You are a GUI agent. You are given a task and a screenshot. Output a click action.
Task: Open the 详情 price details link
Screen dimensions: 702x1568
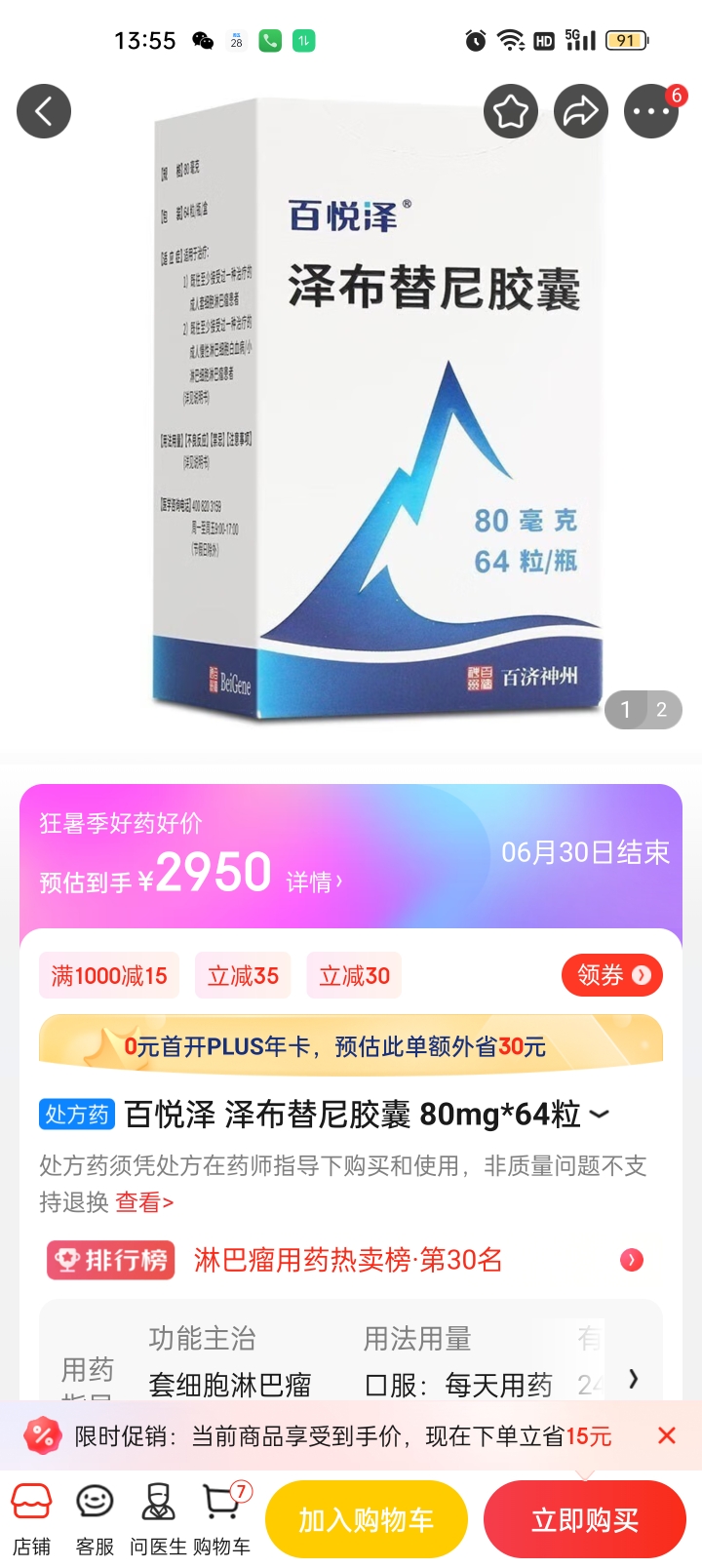click(314, 882)
